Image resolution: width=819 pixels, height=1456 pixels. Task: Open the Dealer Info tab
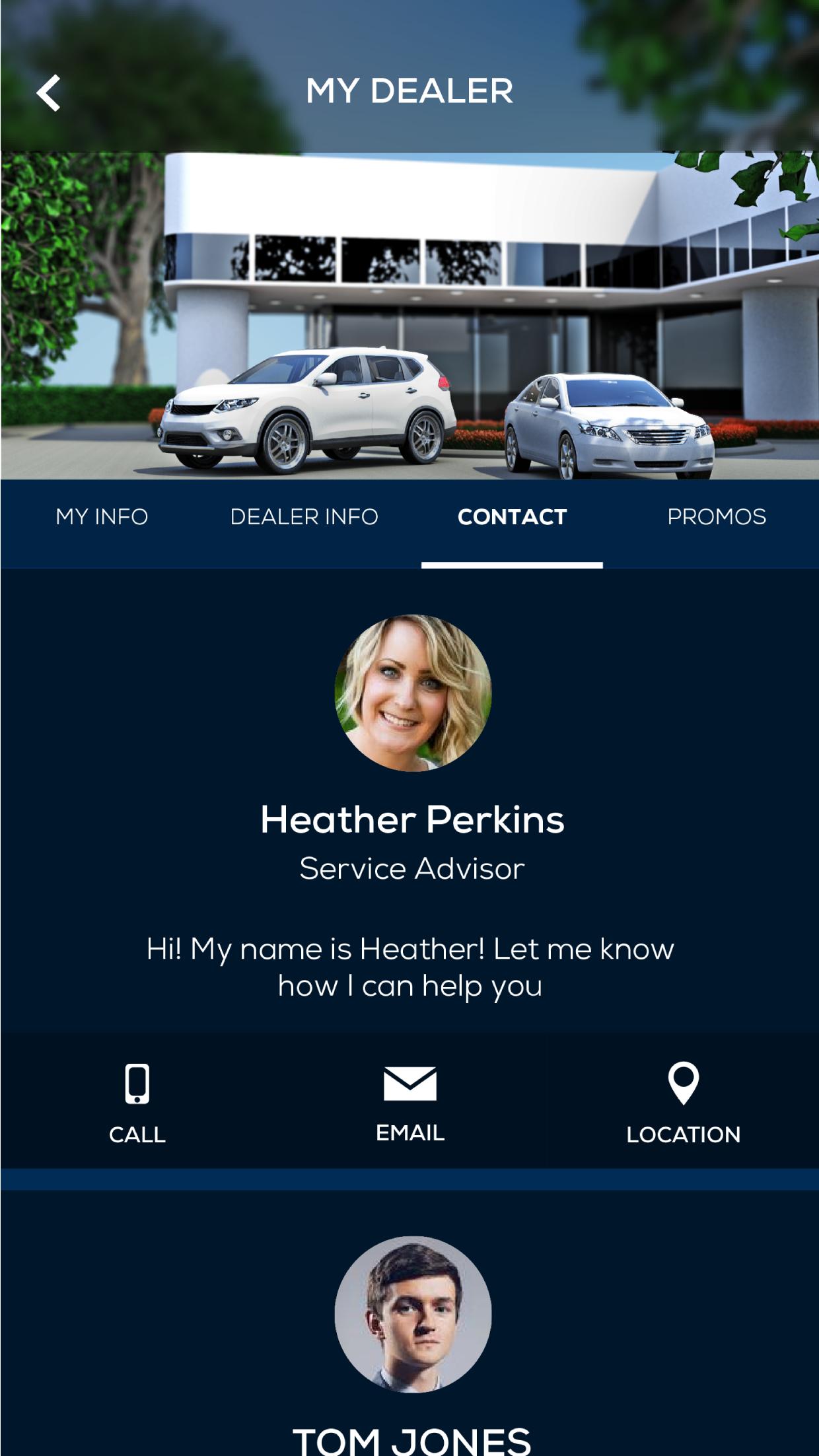coord(304,517)
